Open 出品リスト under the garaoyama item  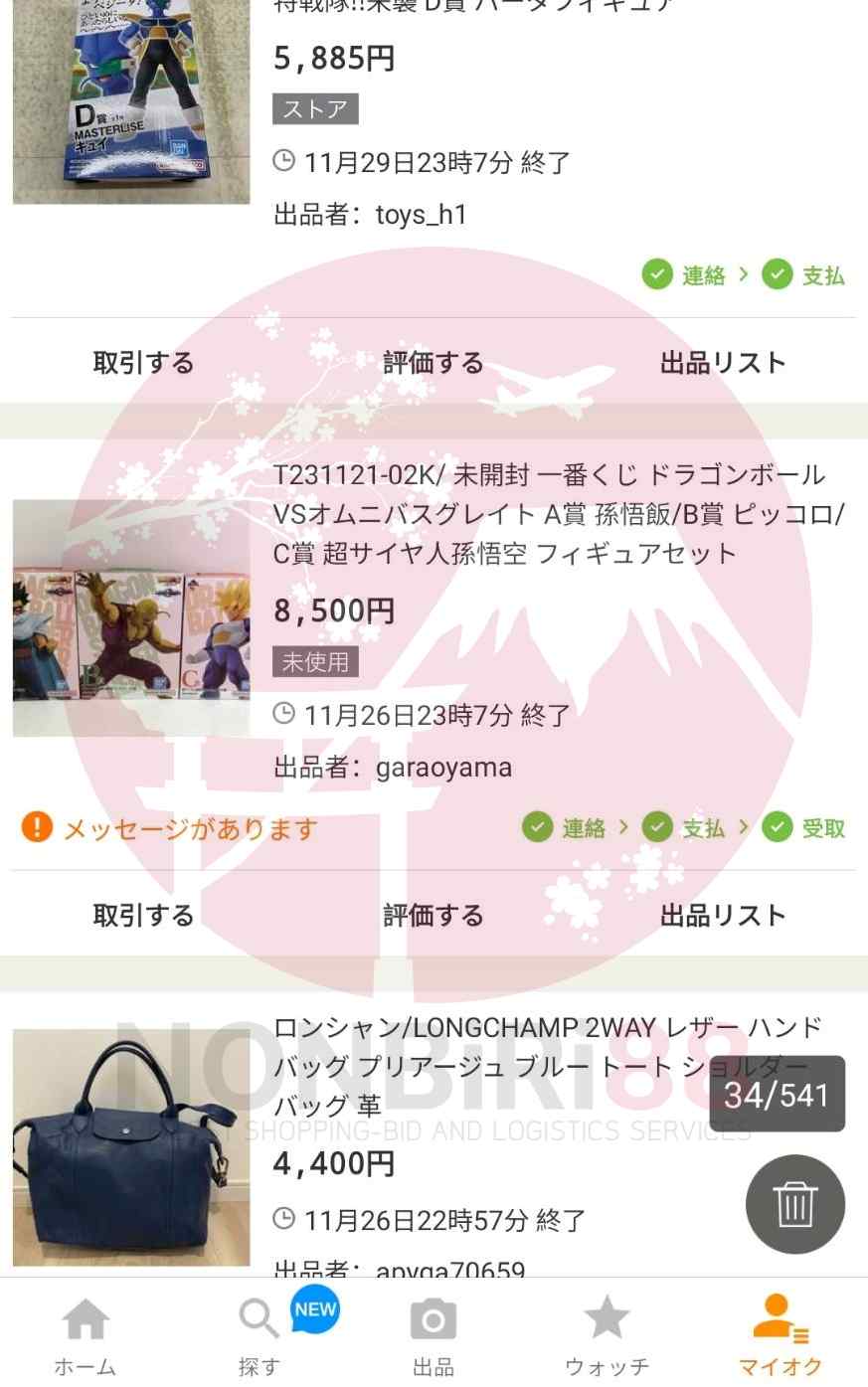click(723, 915)
